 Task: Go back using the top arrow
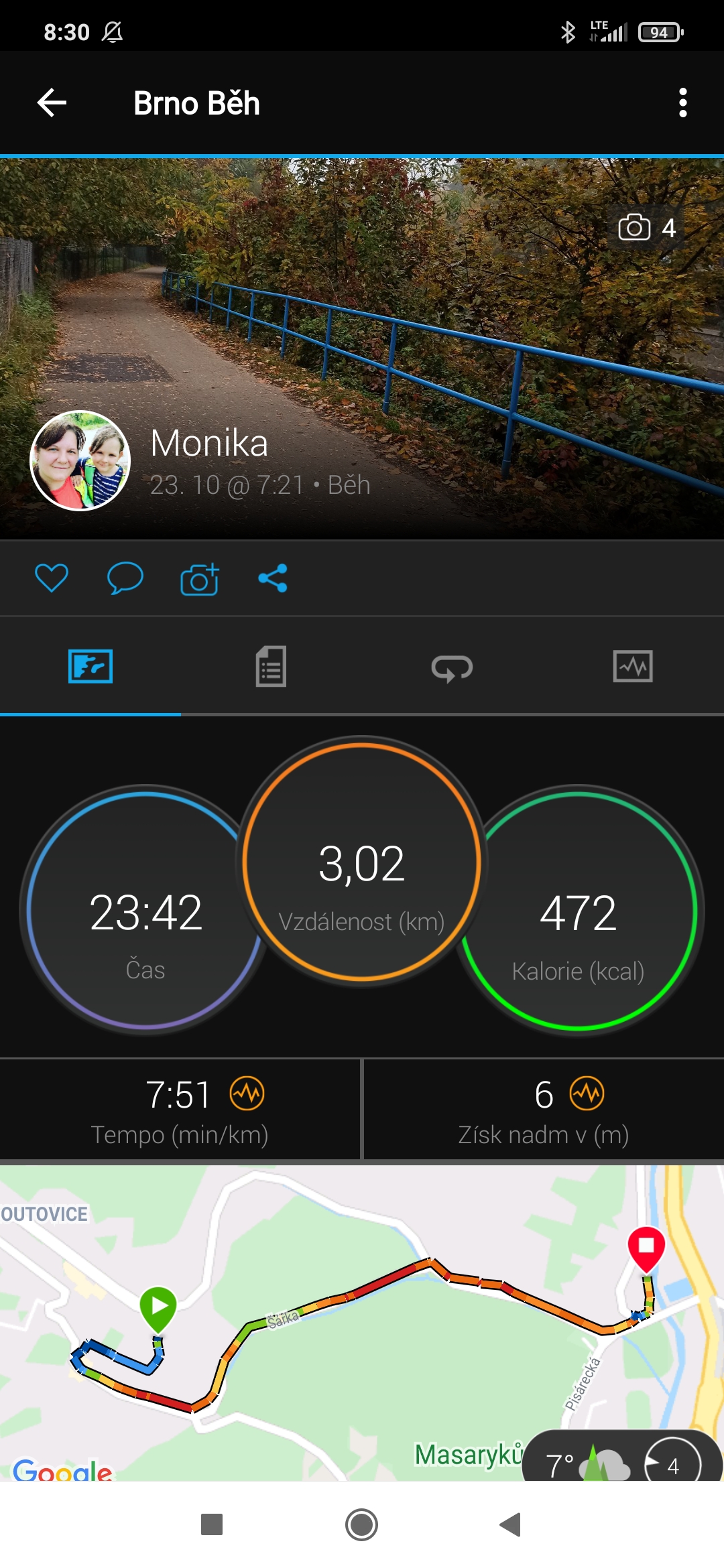[x=52, y=103]
